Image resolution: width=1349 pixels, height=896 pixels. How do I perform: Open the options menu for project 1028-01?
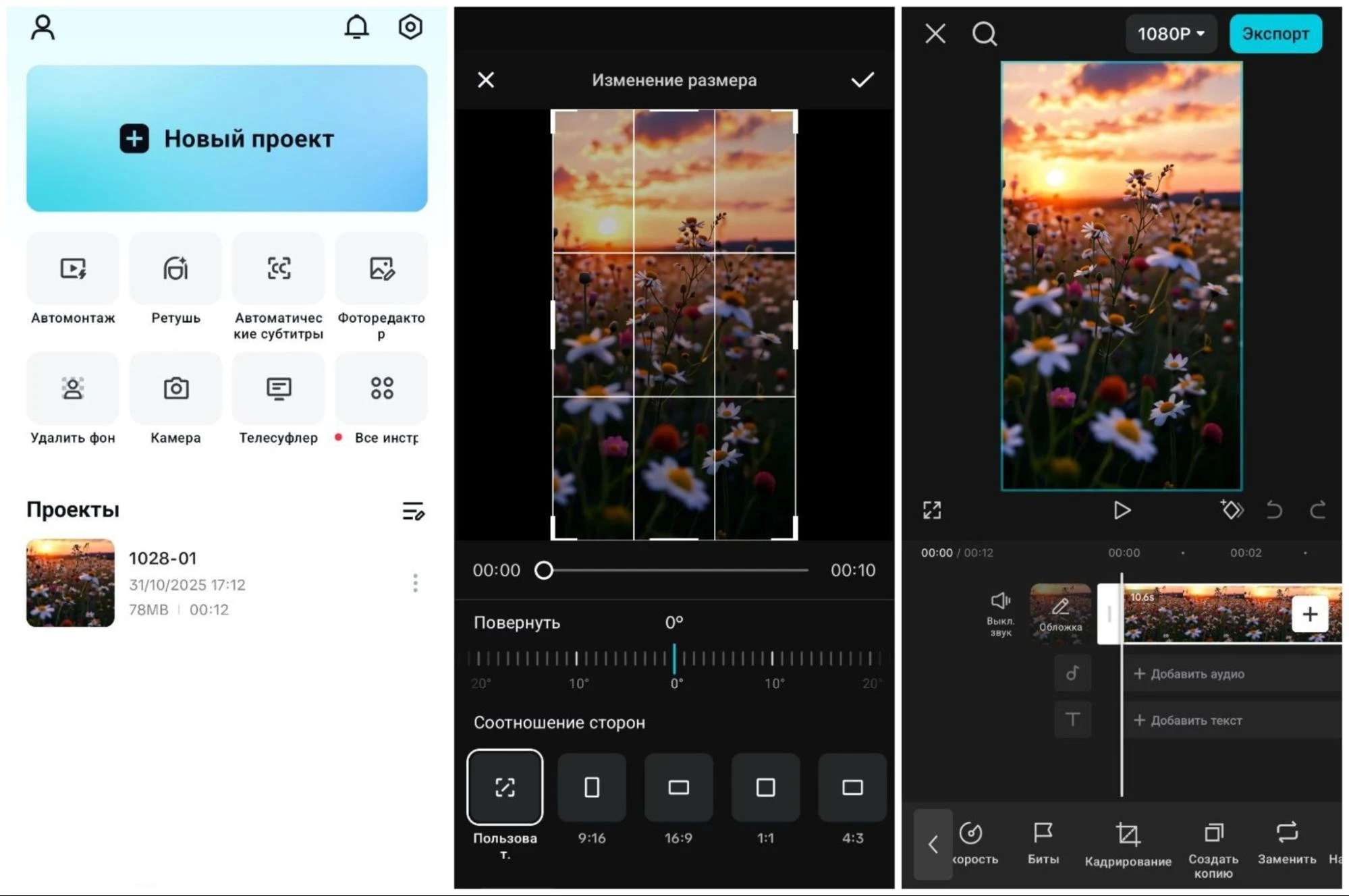point(415,583)
